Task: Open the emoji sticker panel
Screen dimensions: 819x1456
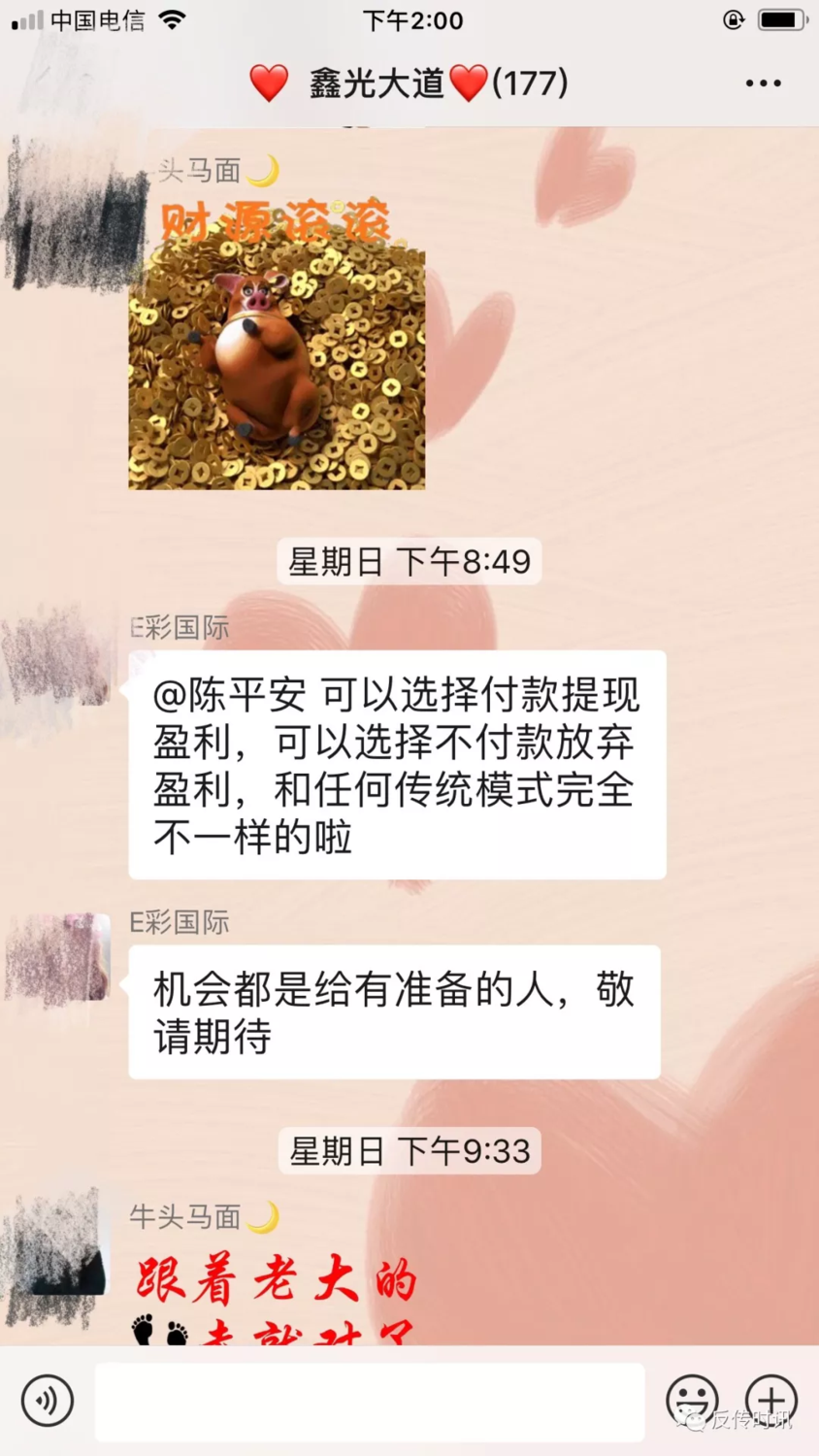Action: pyautogui.click(x=692, y=1401)
